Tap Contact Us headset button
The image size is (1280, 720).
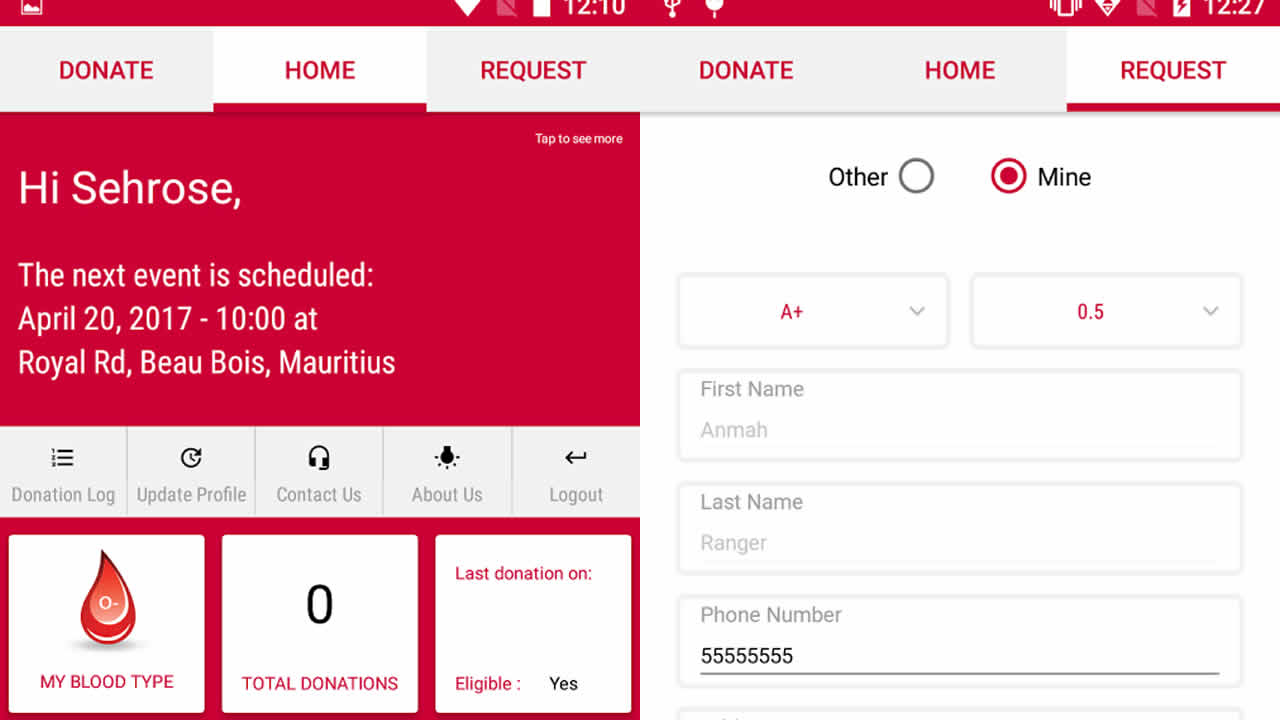pyautogui.click(x=319, y=473)
